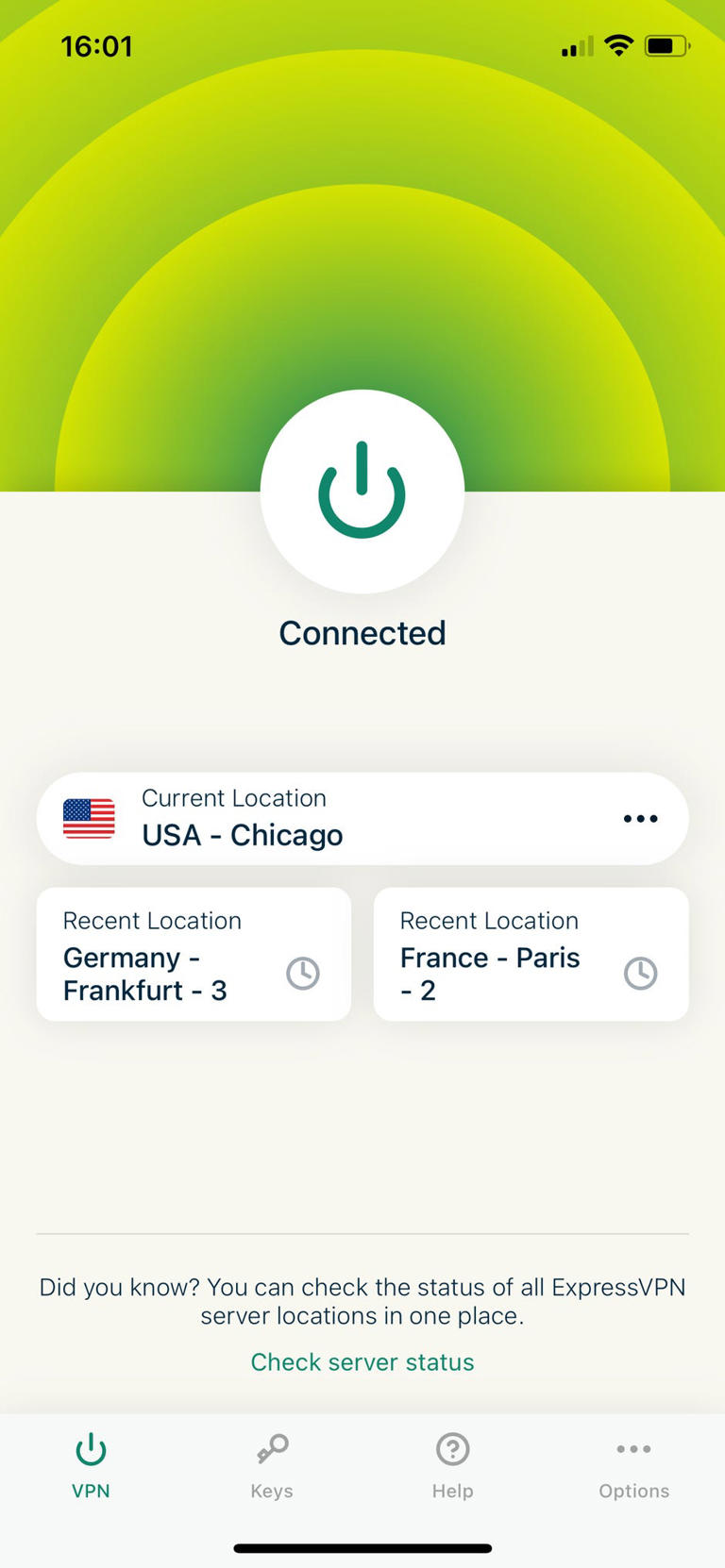
Task: Tap the Wi-Fi indicator in the status bar
Action: click(x=618, y=44)
